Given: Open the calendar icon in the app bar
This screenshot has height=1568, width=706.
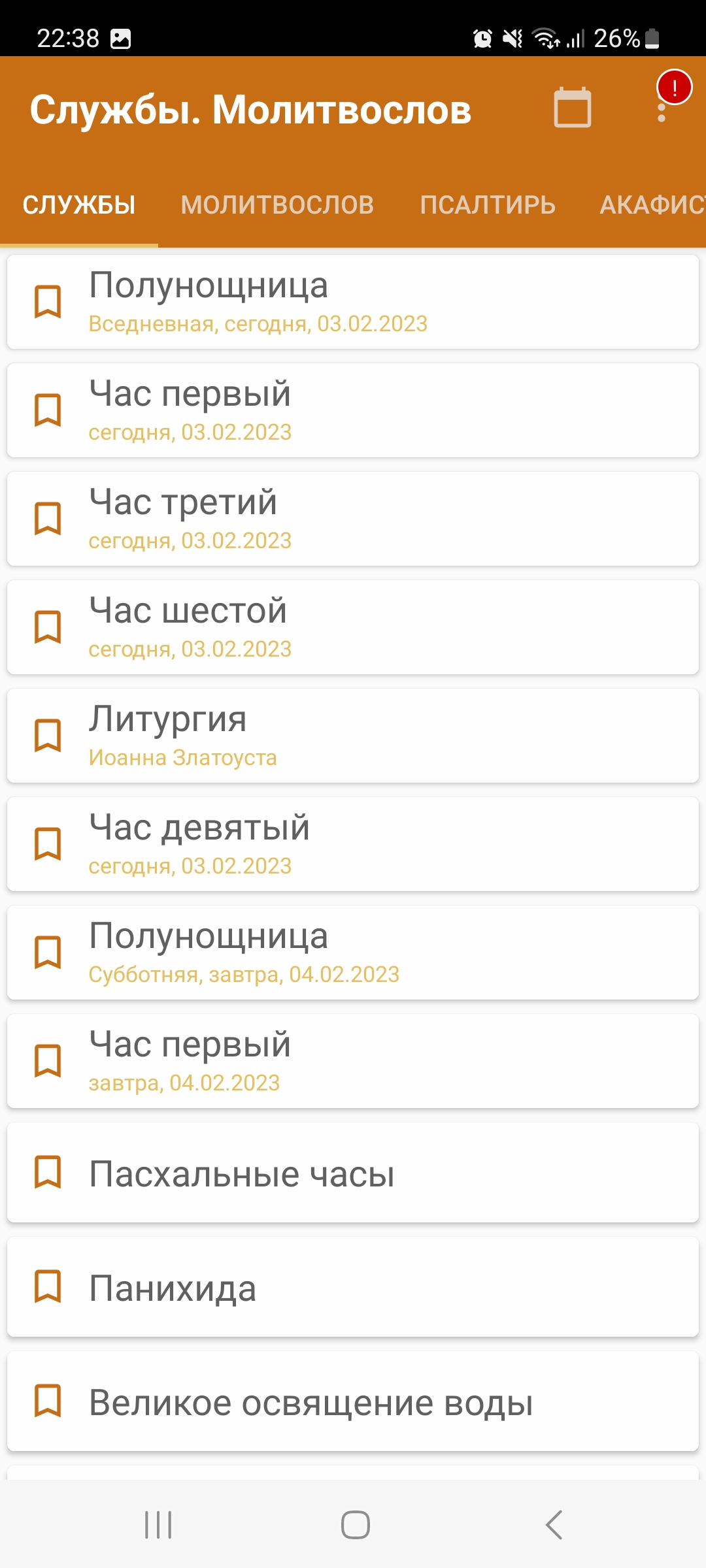Looking at the screenshot, I should click(573, 108).
